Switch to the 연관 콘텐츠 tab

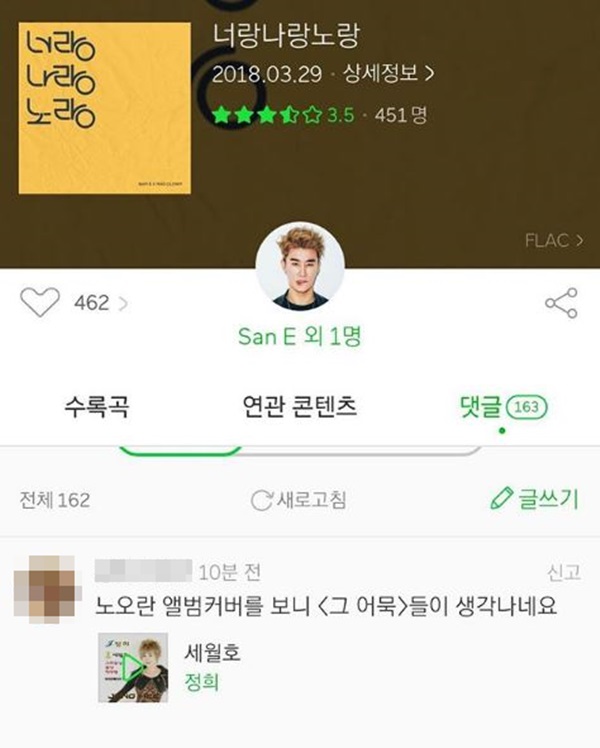click(300, 407)
